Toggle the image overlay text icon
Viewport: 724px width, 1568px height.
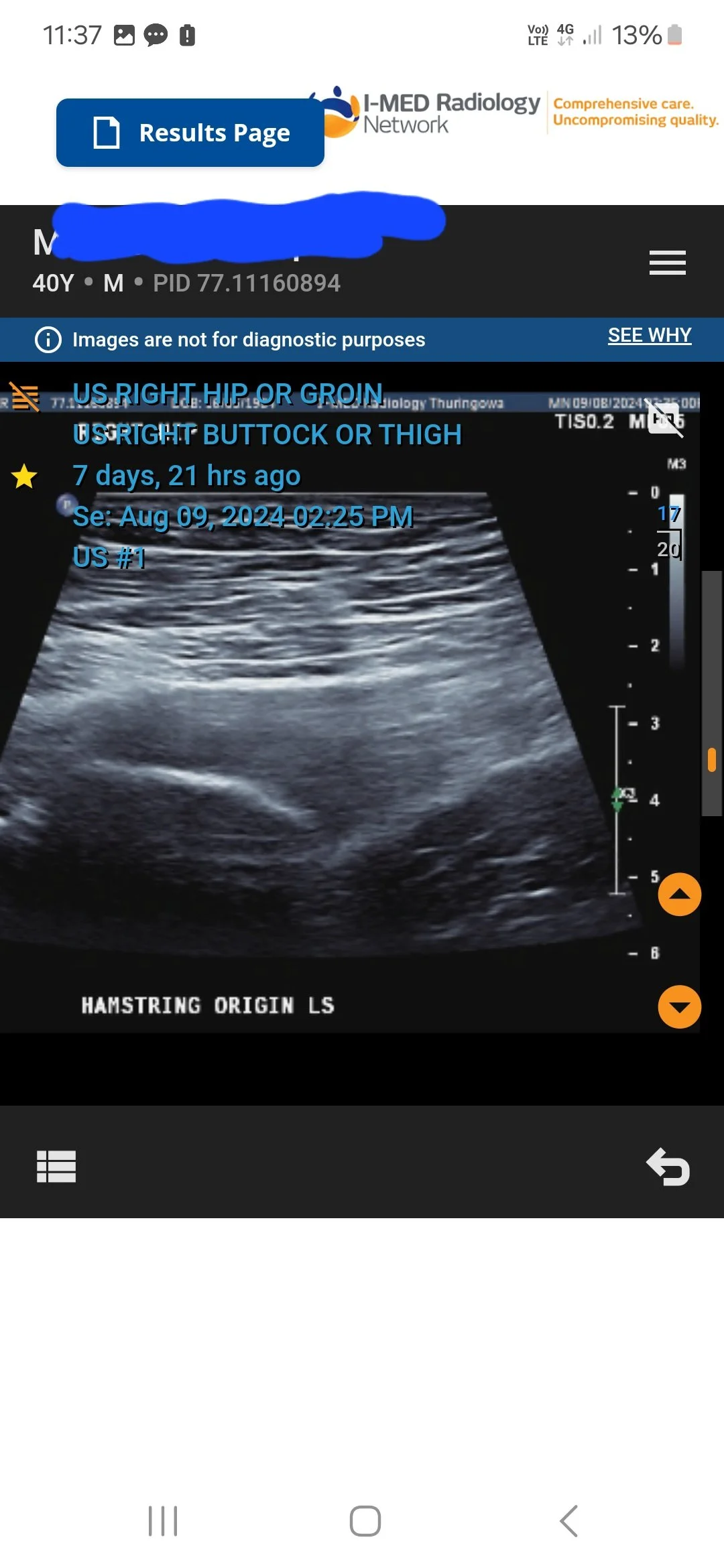tap(24, 396)
